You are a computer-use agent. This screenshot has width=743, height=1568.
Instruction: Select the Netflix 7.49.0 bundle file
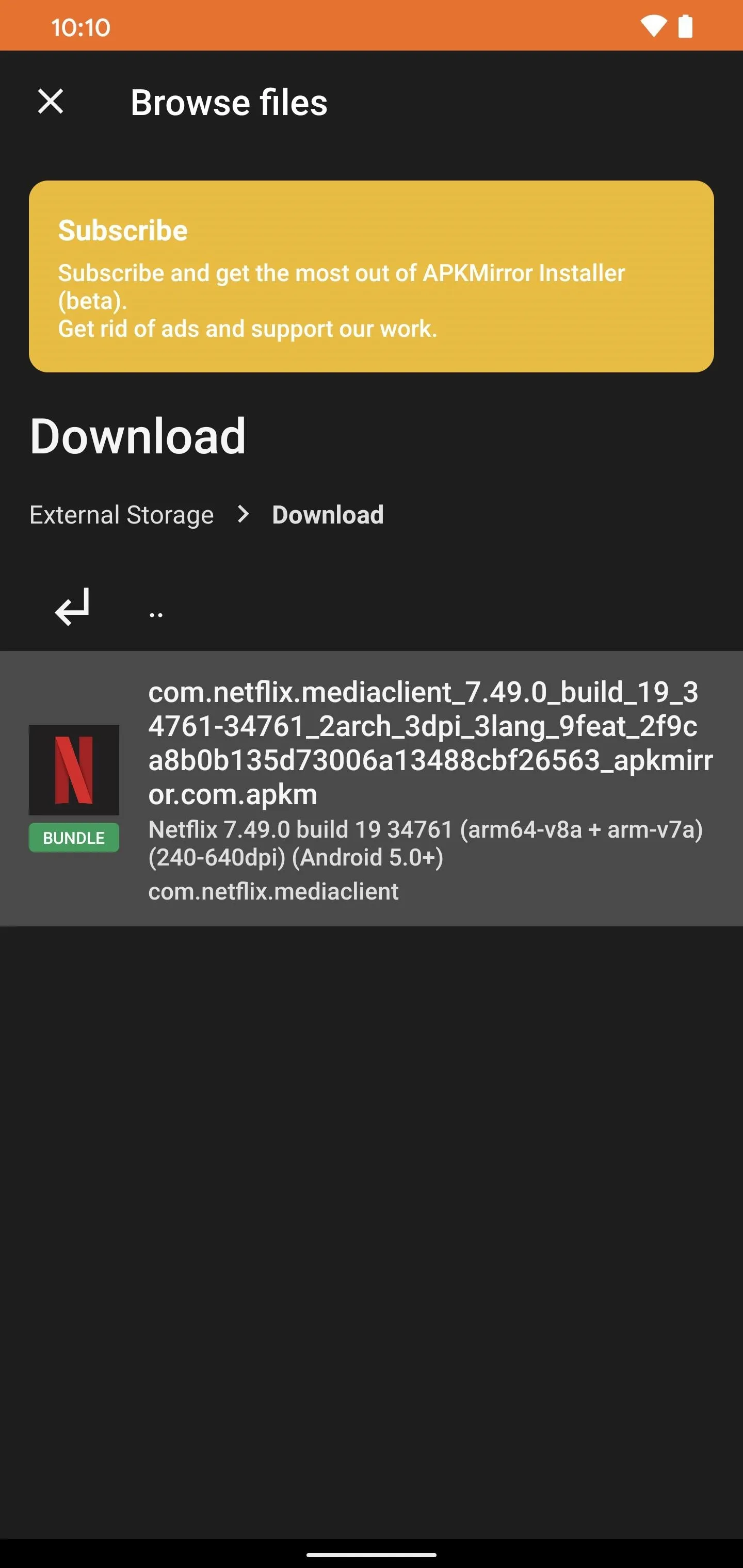372,788
